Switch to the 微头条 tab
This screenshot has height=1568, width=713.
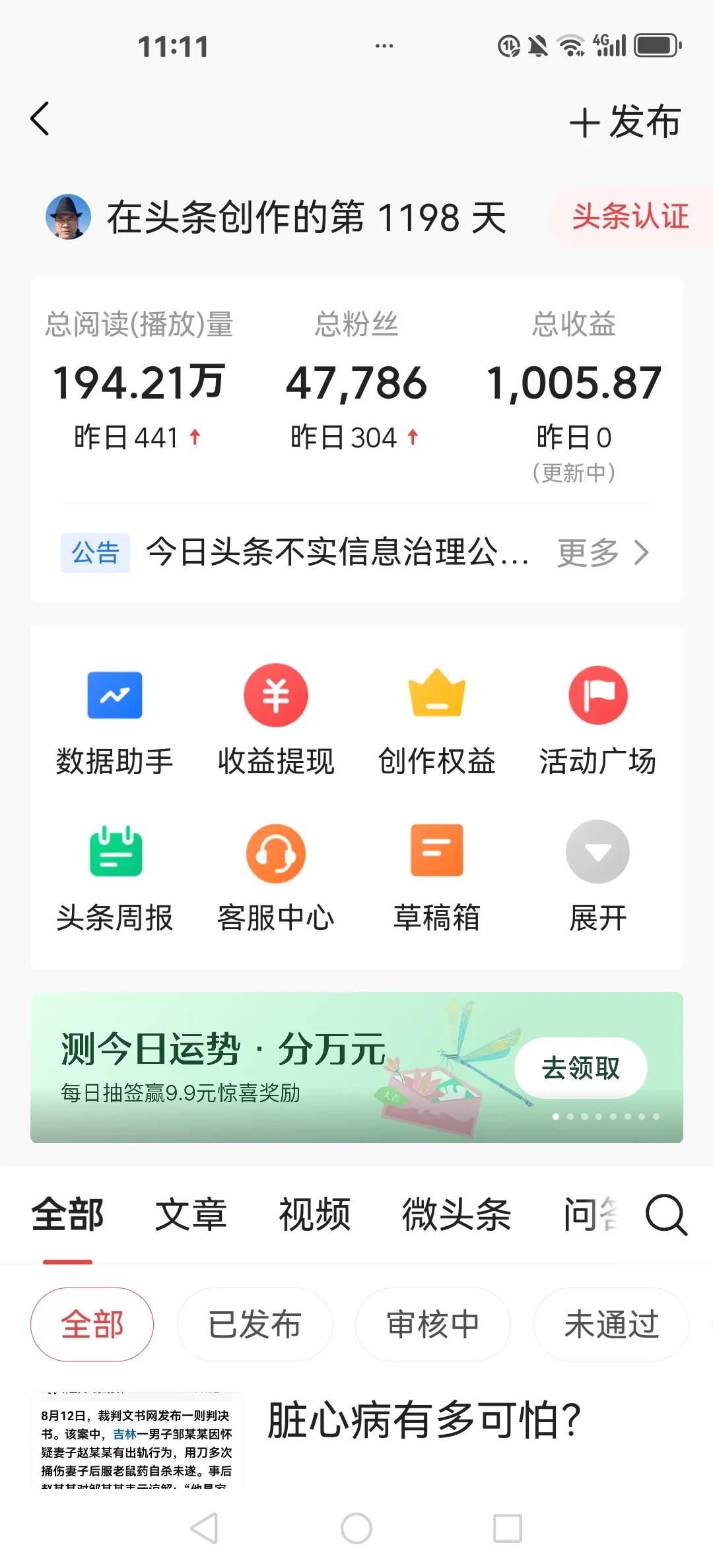pos(457,1214)
